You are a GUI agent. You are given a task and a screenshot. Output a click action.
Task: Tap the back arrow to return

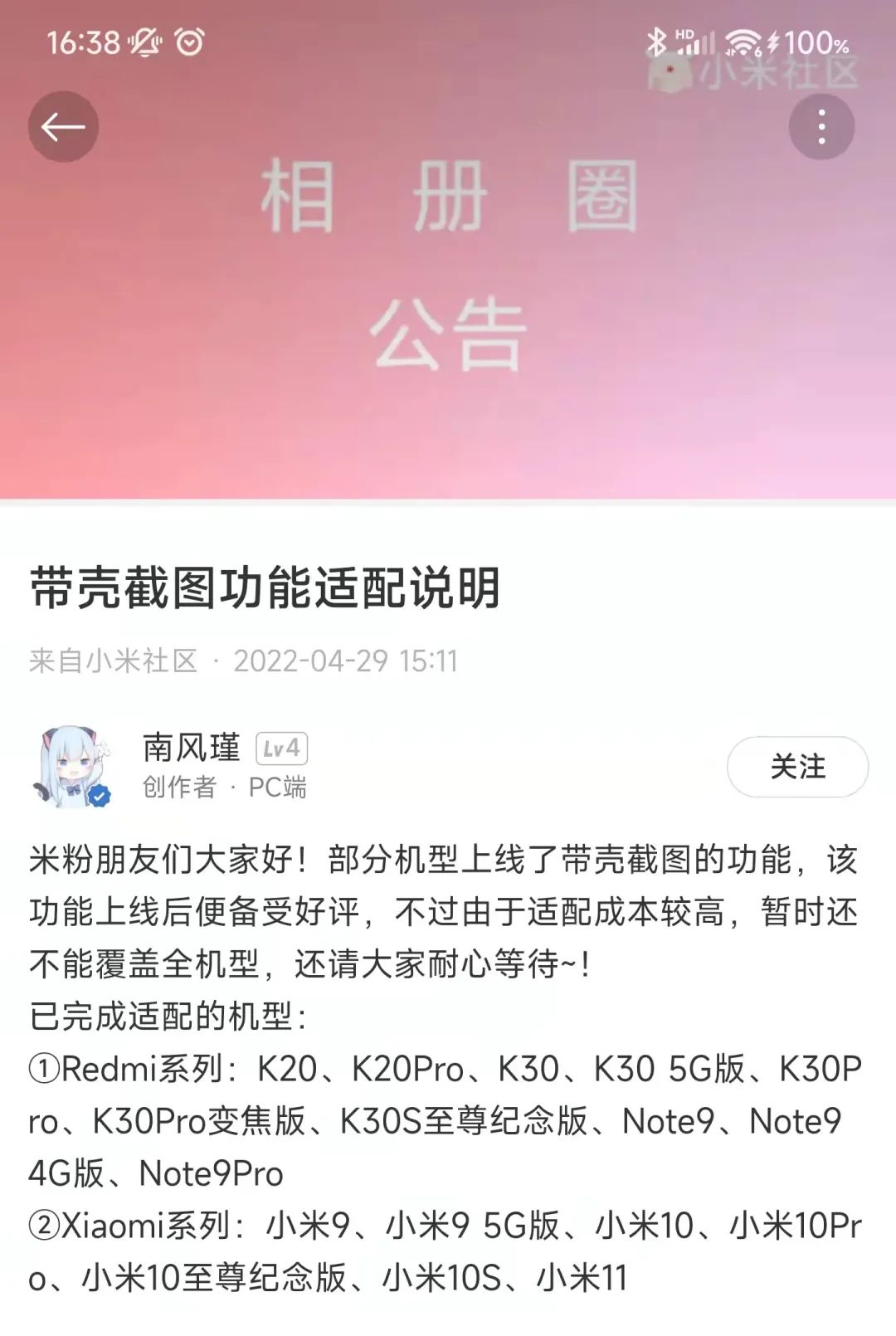coord(64,125)
